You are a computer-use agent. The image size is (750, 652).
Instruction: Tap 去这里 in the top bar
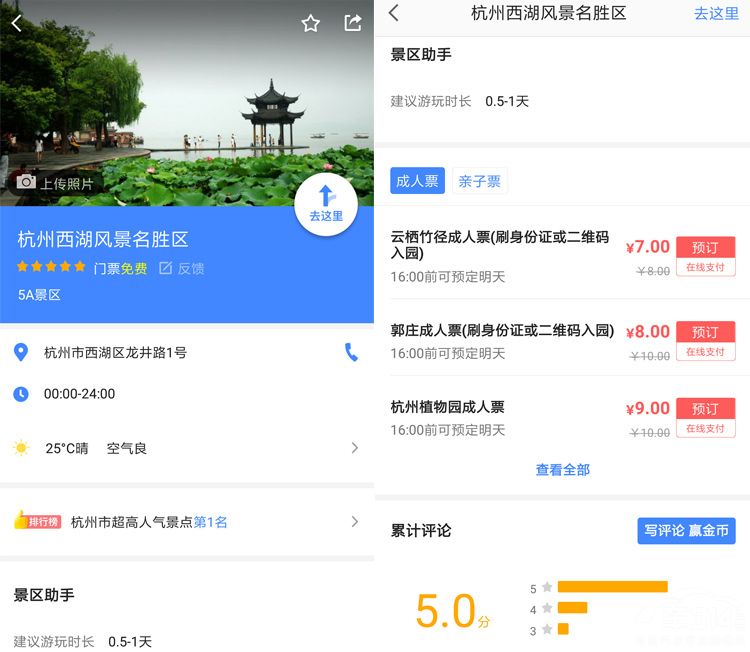[716, 14]
